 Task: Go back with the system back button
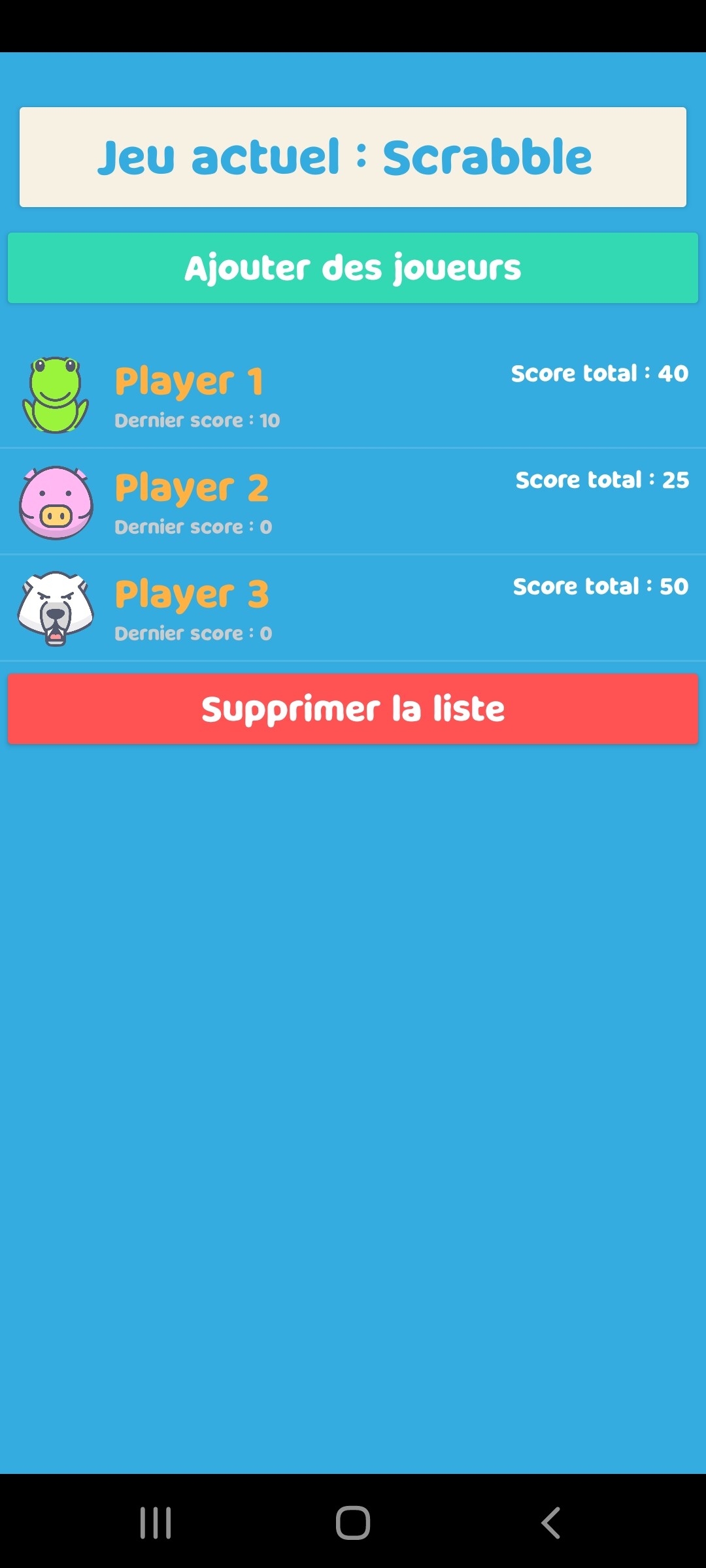pyautogui.click(x=550, y=1523)
